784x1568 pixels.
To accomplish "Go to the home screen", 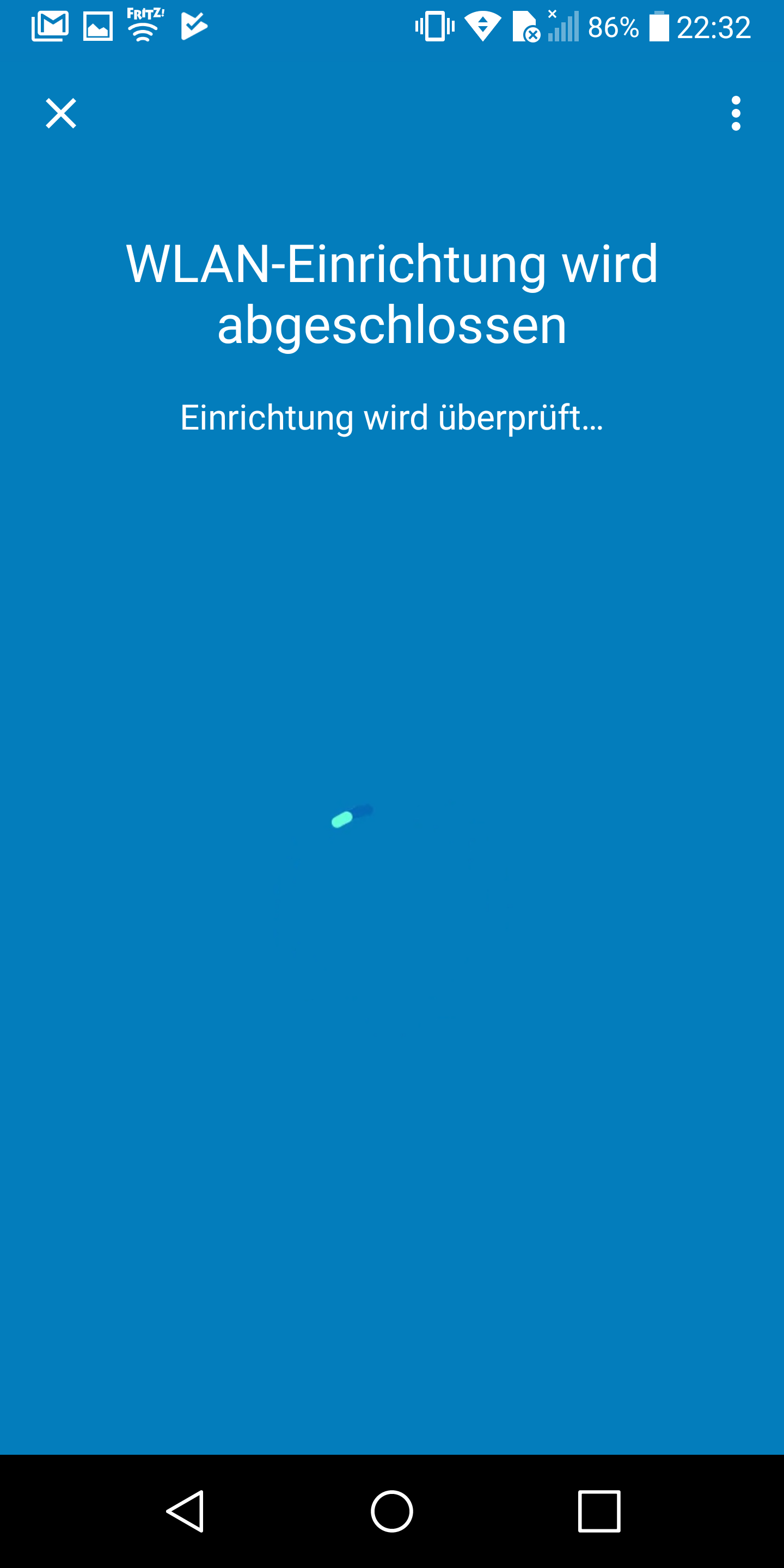I will point(392,1511).
